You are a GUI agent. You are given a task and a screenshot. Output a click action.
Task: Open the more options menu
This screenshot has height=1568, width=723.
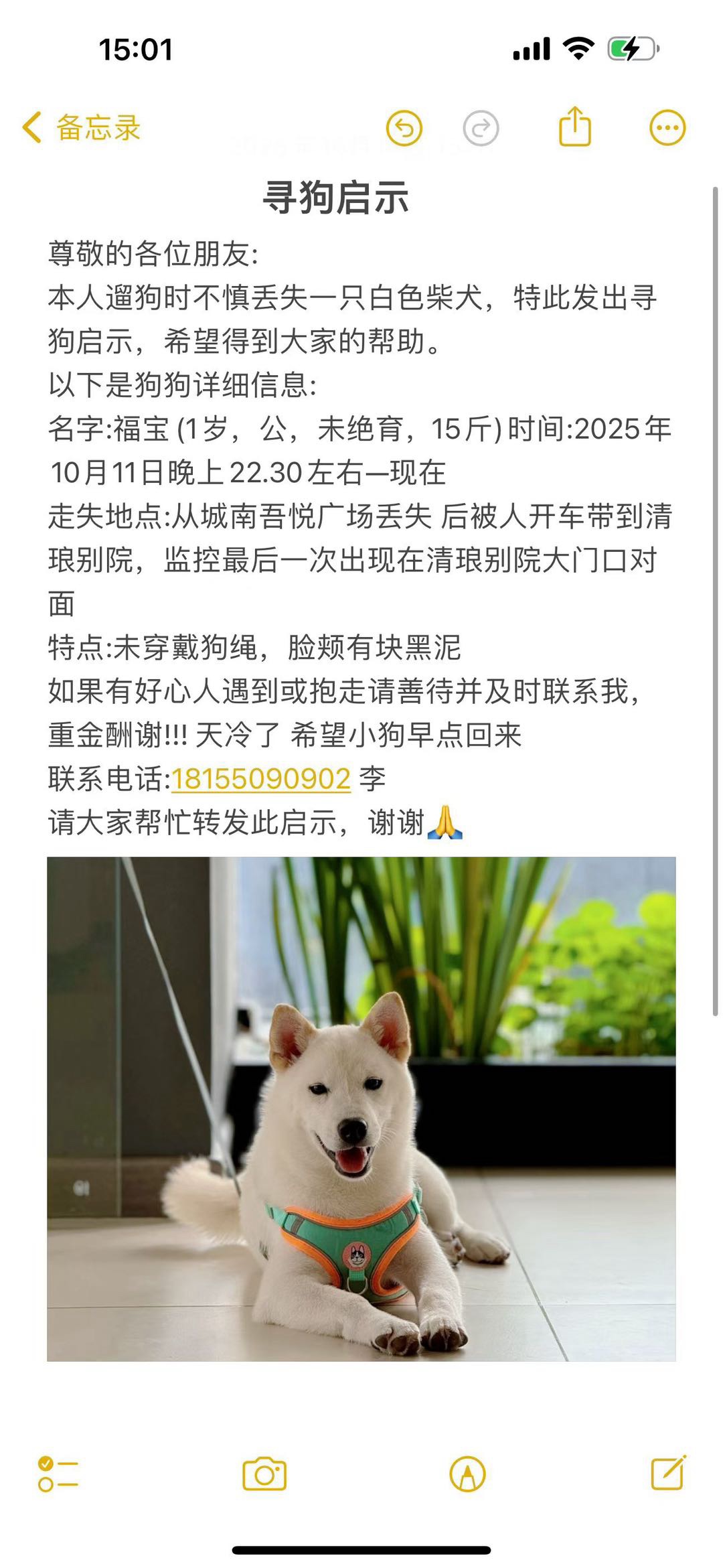tap(667, 127)
